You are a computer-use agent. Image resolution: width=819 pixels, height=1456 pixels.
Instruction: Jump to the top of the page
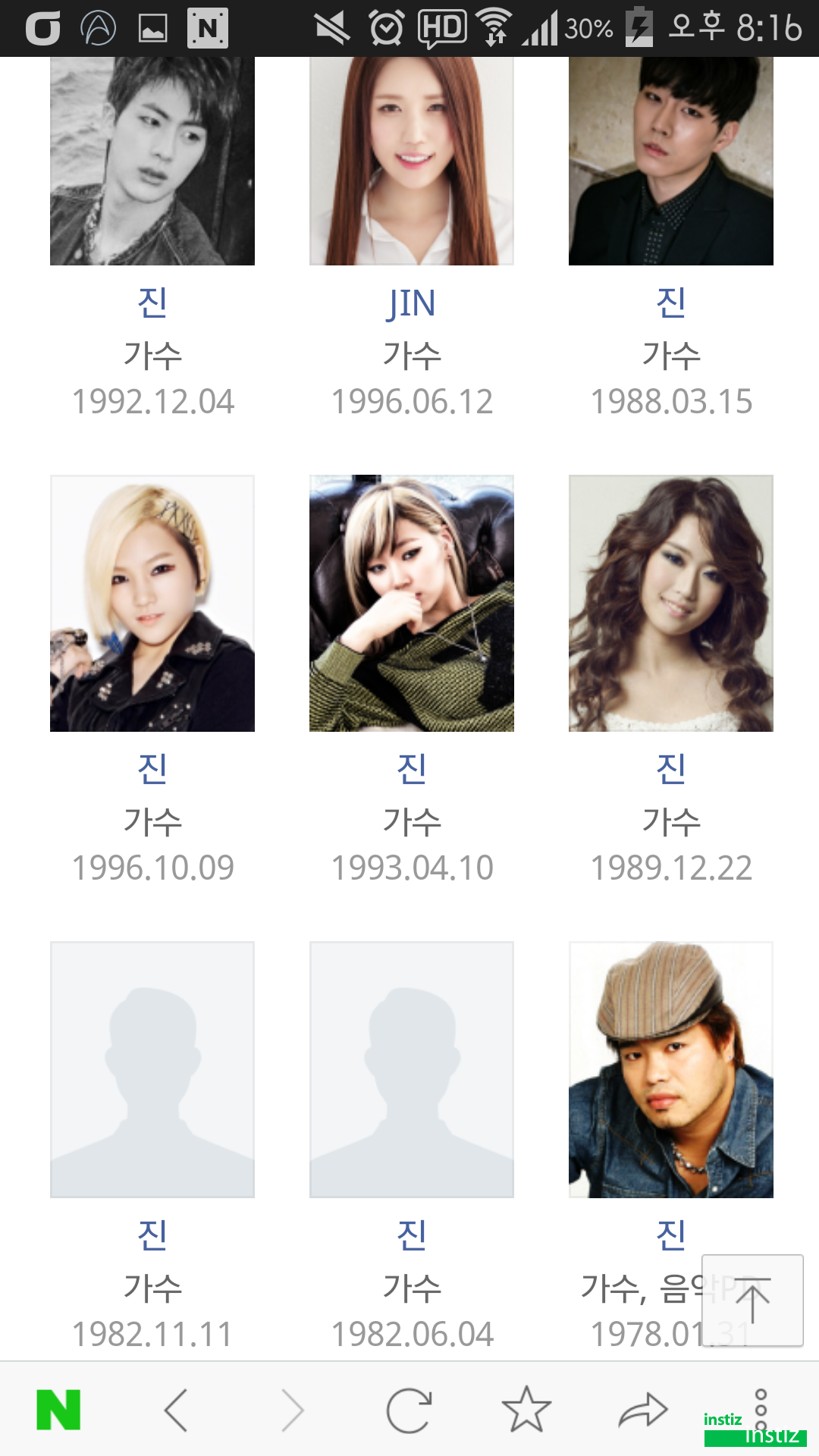coord(752,1300)
